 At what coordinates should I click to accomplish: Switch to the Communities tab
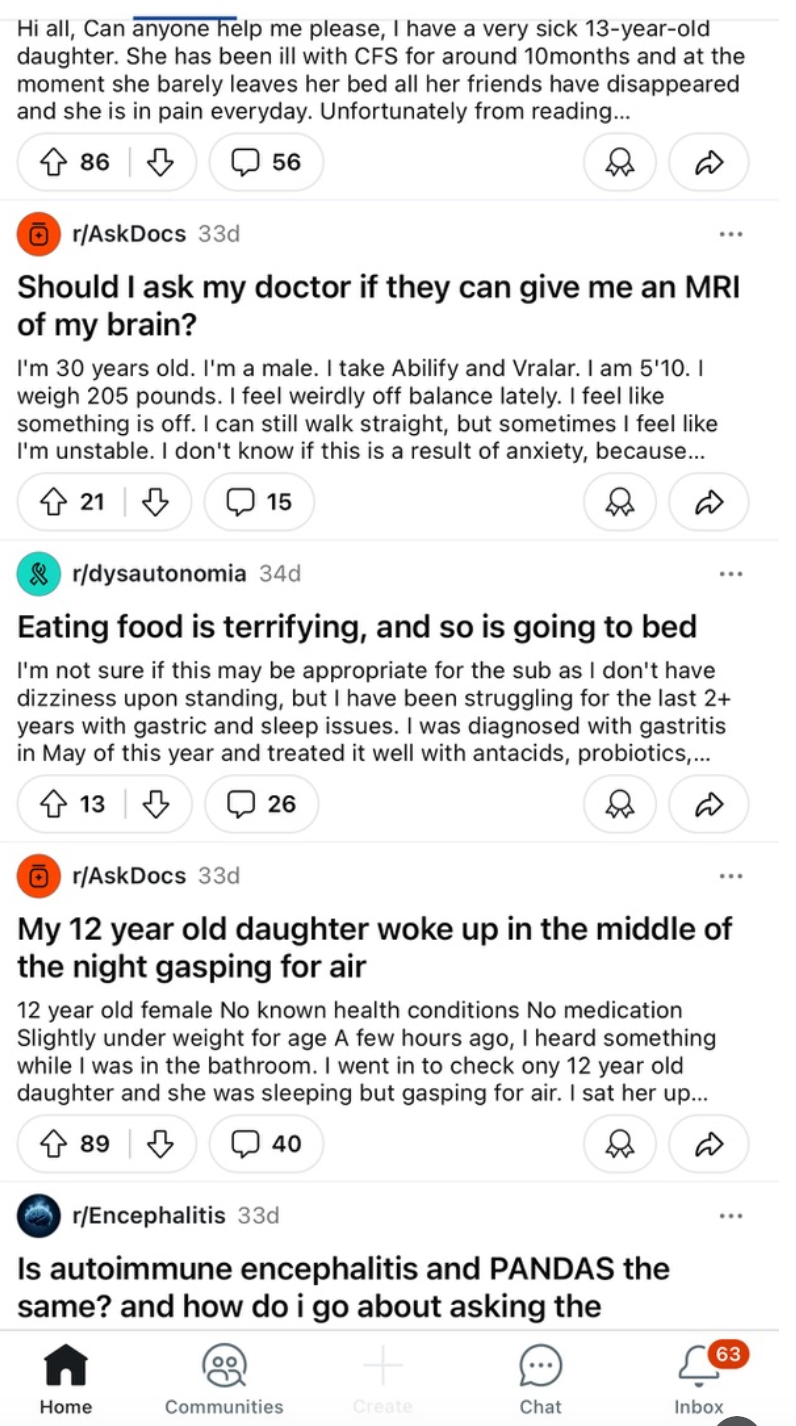click(x=224, y=1378)
